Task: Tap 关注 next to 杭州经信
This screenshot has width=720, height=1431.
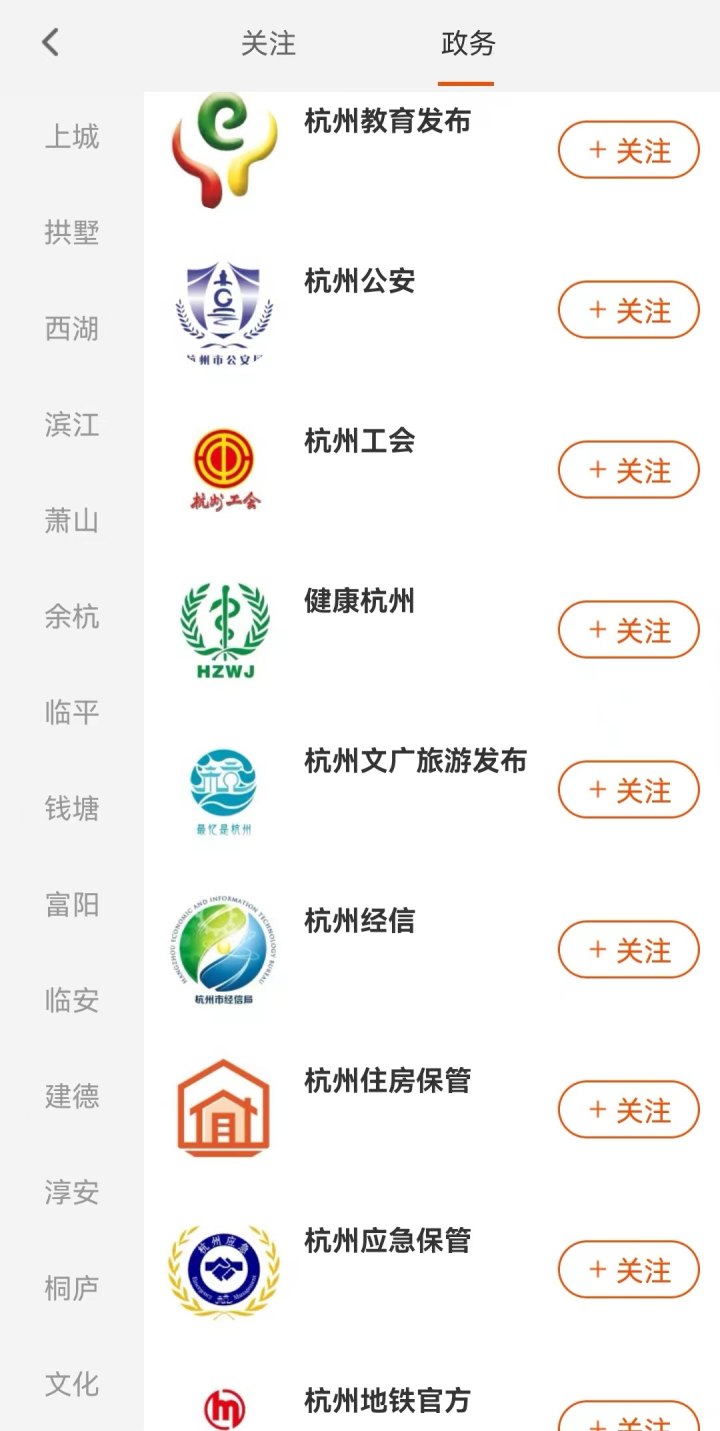Action: tap(628, 950)
